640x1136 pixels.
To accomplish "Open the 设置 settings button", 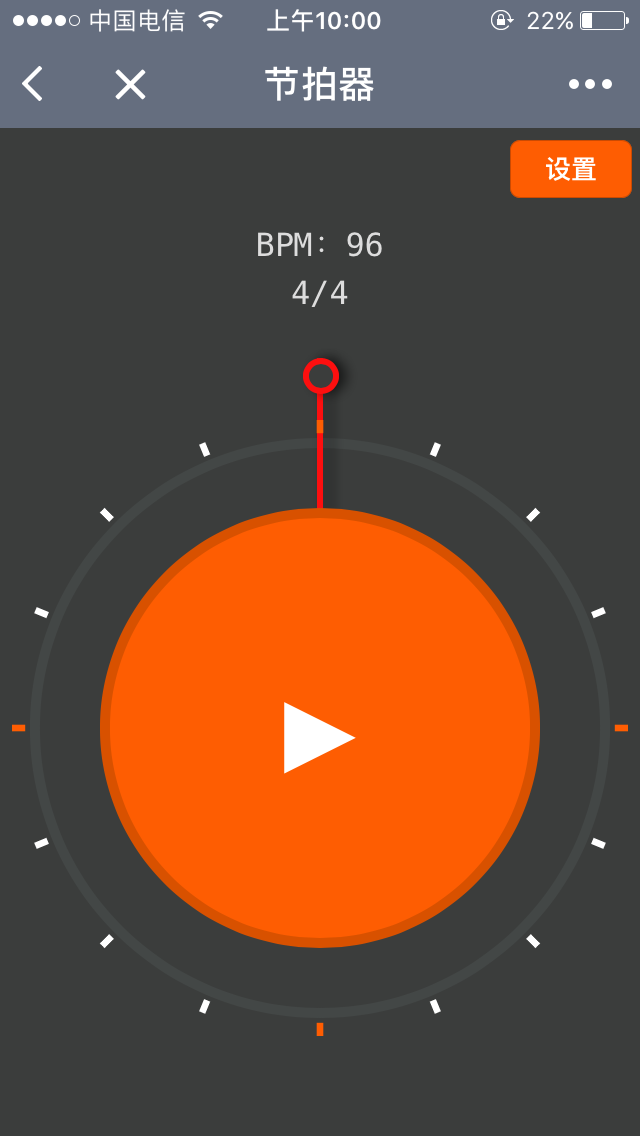I will click(x=571, y=169).
